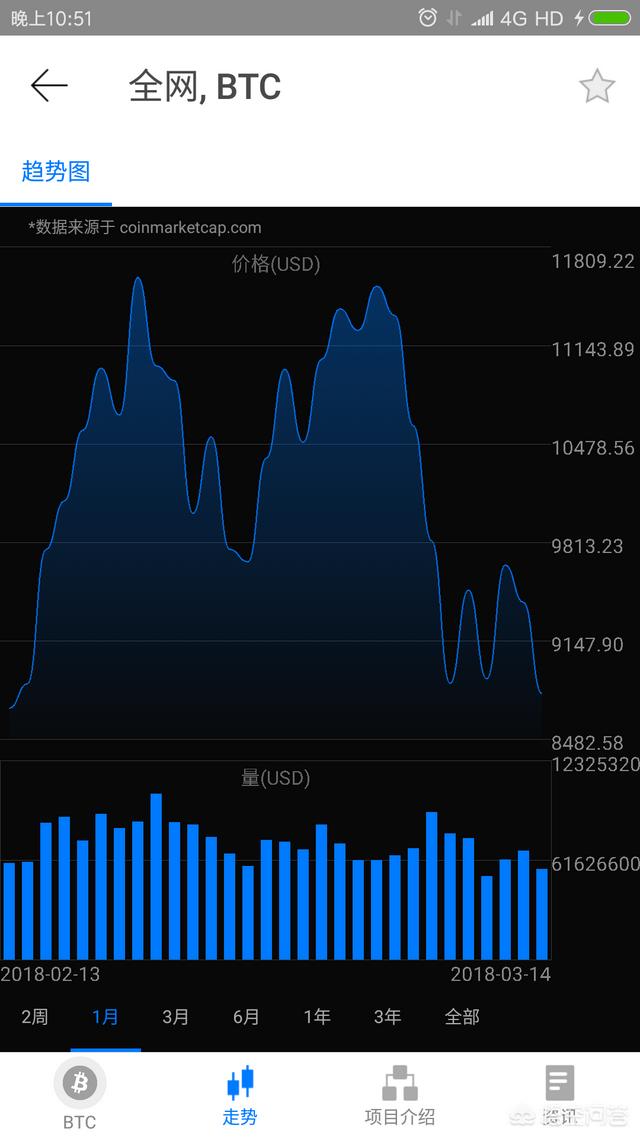Select the 1月 time range
The image size is (640, 1138).
[x=105, y=1017]
